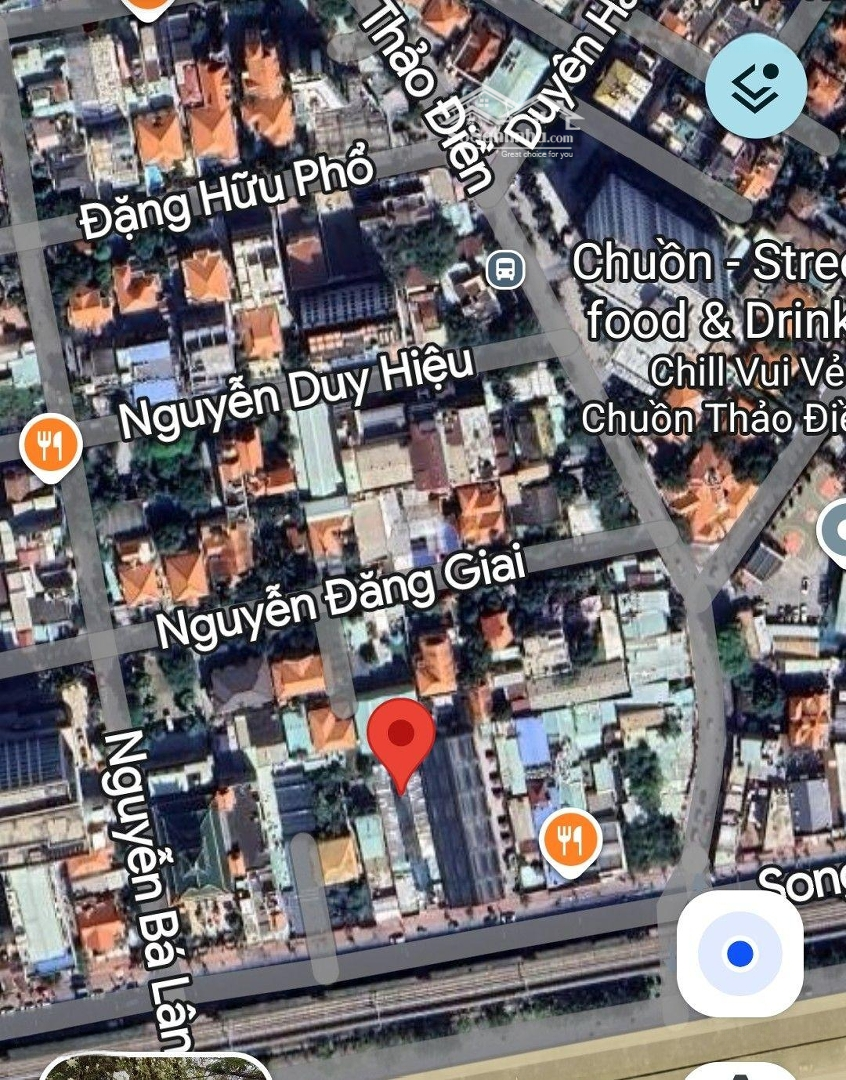Select the restaurant marker right of the red pin

click(570, 842)
